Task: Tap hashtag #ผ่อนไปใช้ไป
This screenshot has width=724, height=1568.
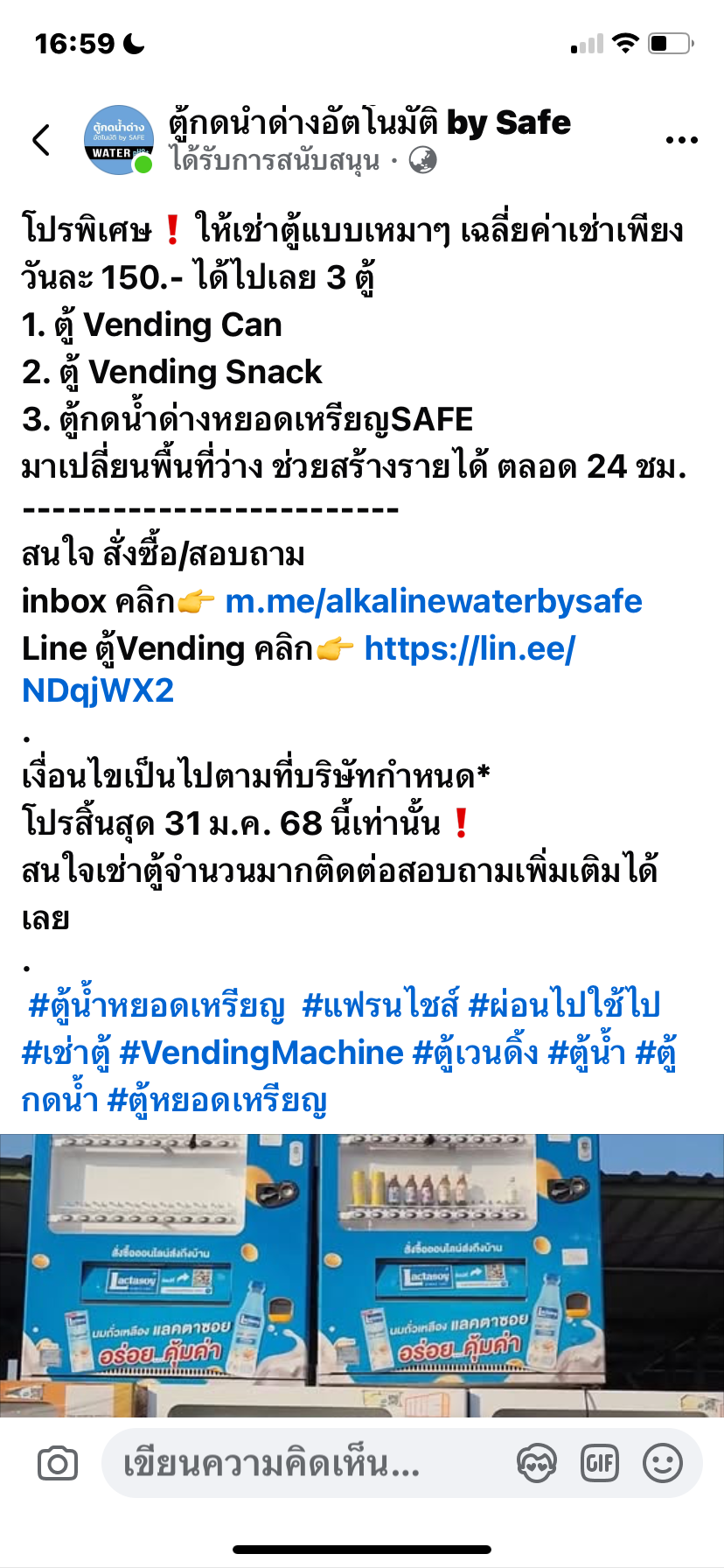Action: pos(565,1005)
